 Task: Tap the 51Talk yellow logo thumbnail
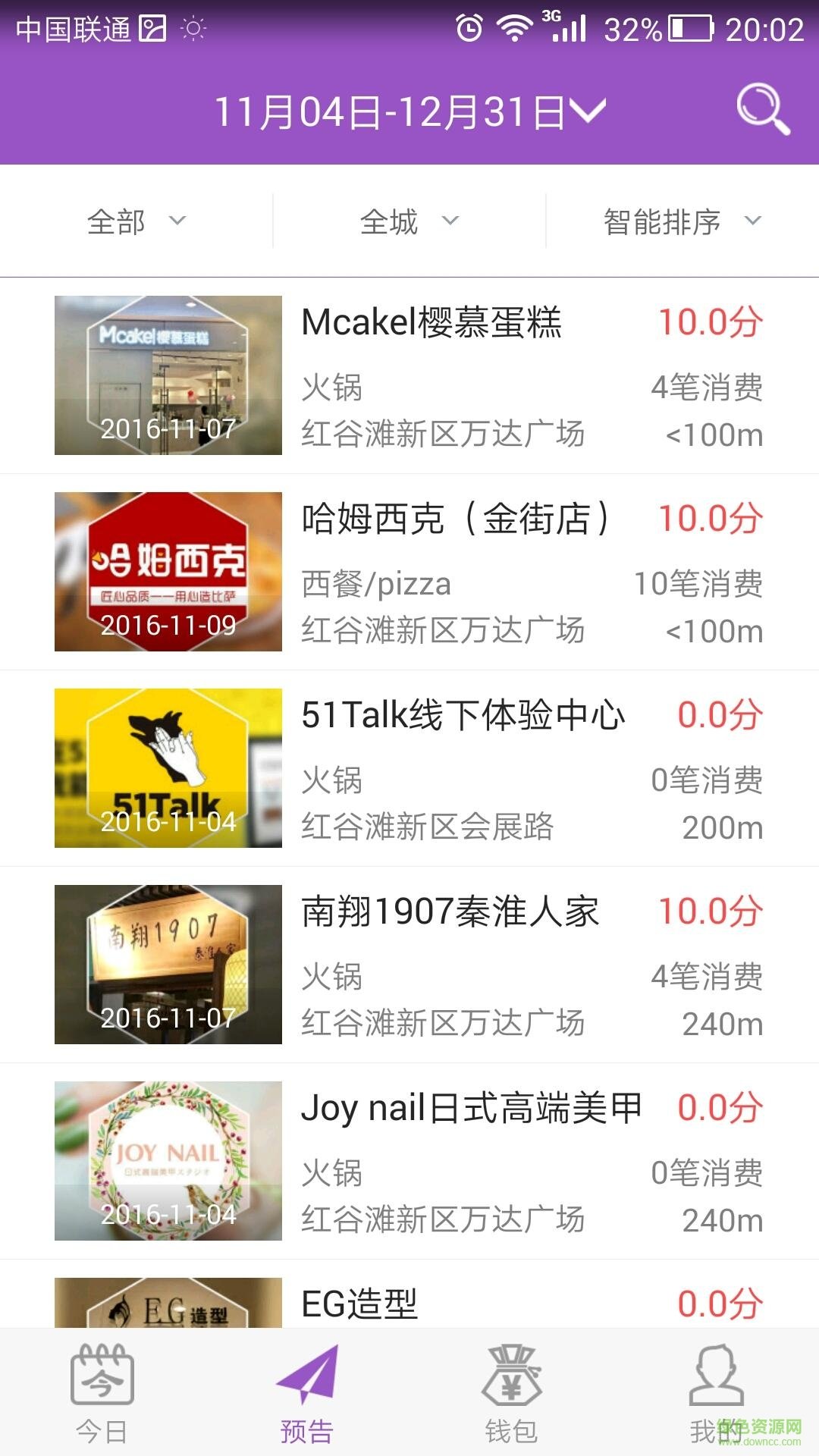click(x=168, y=767)
